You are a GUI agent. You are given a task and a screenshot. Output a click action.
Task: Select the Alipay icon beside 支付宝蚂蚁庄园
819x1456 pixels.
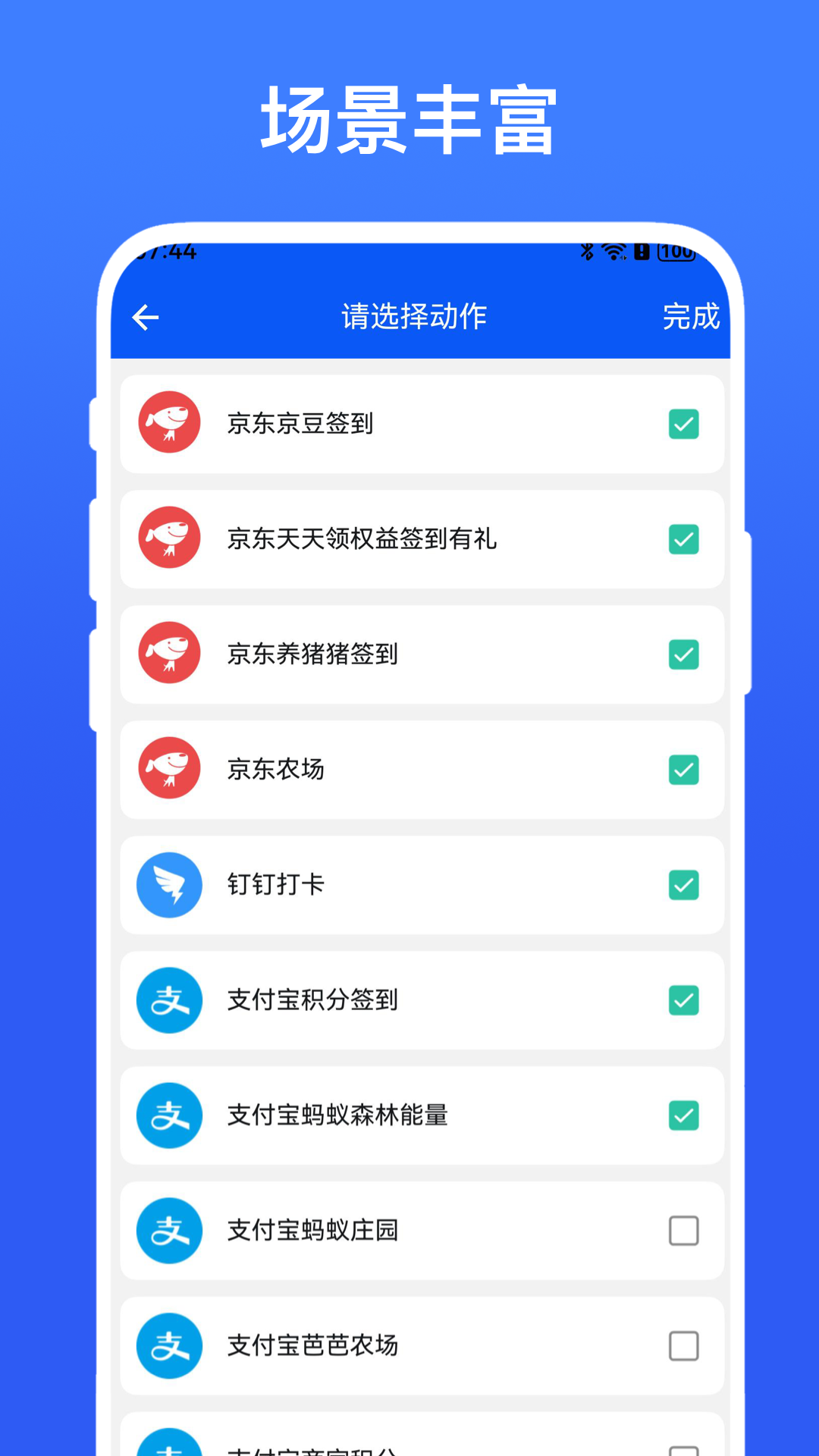pyautogui.click(x=168, y=1231)
